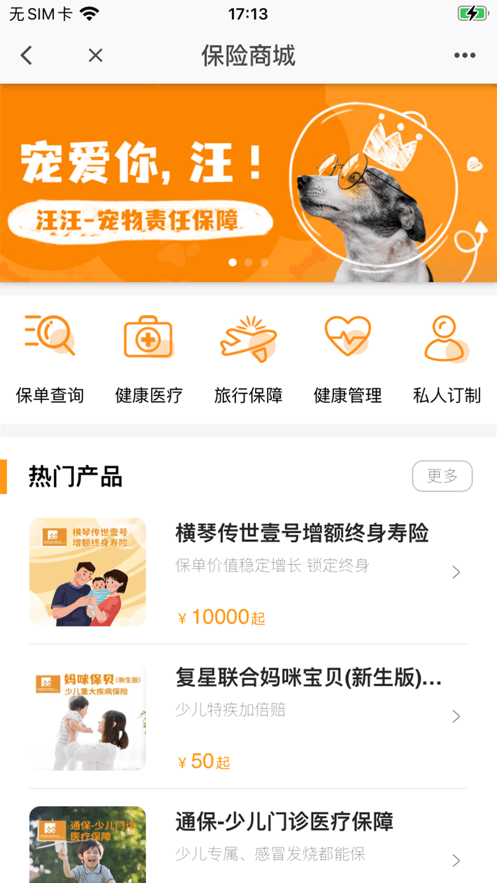Open the 宠爱你,汪 pet insurance banner
The height and width of the screenshot is (883, 497).
[x=248, y=183]
